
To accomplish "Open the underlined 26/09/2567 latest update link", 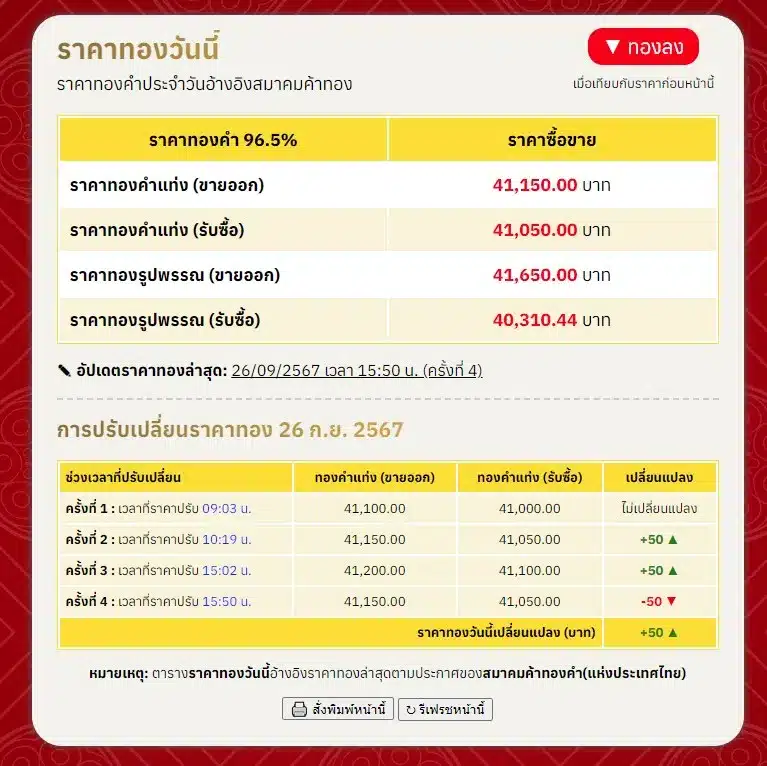I will [x=356, y=371].
